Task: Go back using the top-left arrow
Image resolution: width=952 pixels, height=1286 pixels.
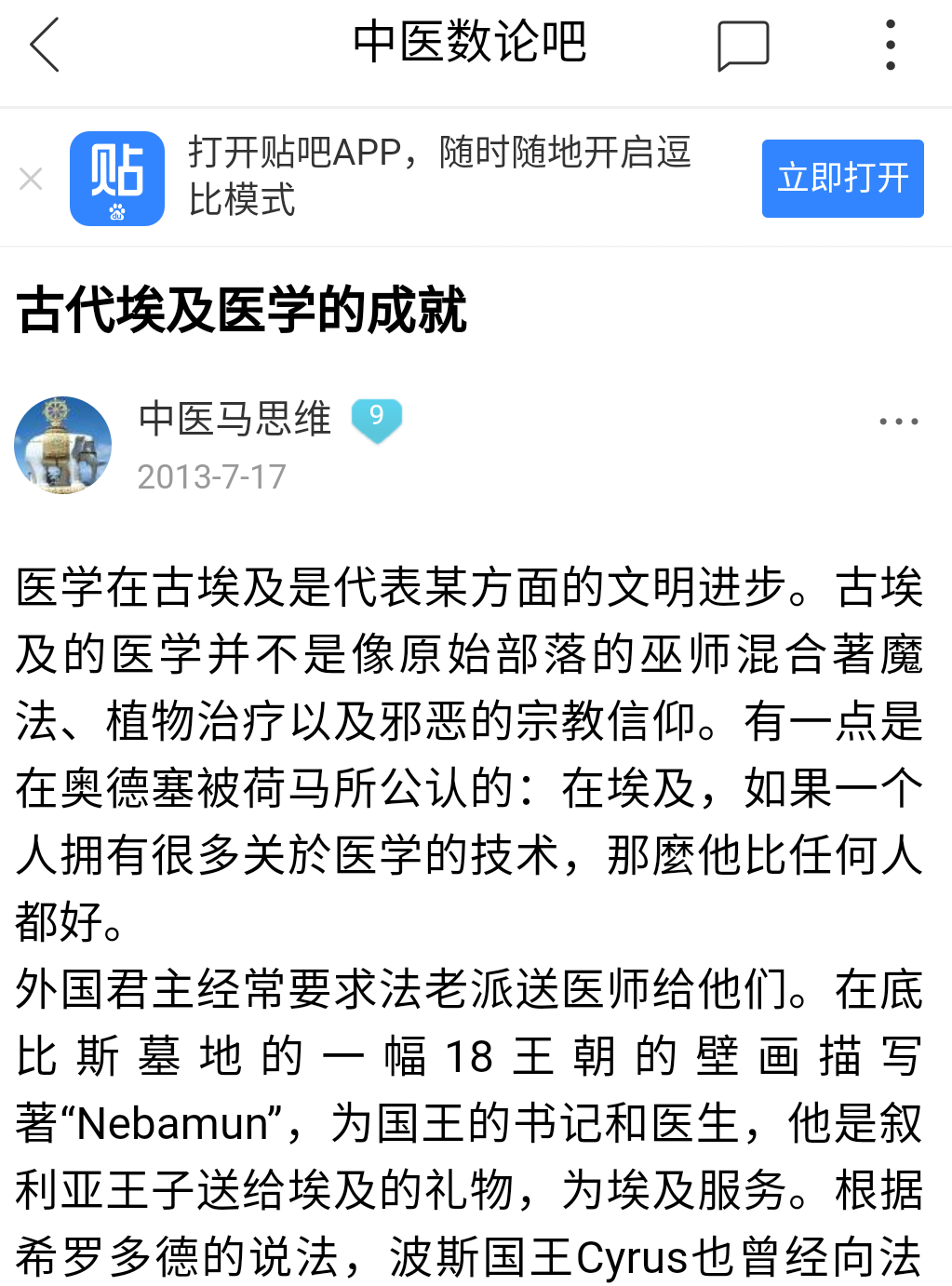Action: 45,45
